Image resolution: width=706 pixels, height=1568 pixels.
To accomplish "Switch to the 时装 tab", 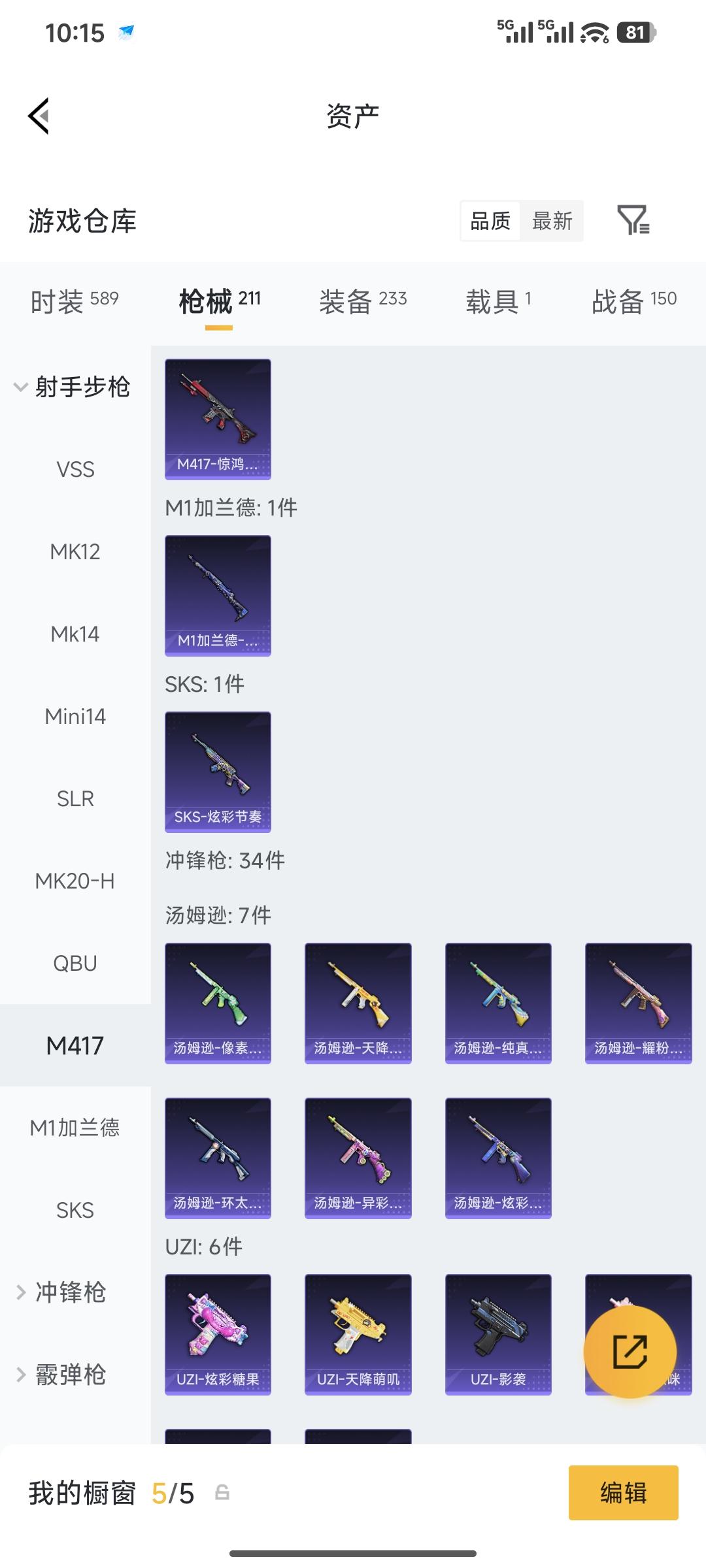I will coord(75,301).
